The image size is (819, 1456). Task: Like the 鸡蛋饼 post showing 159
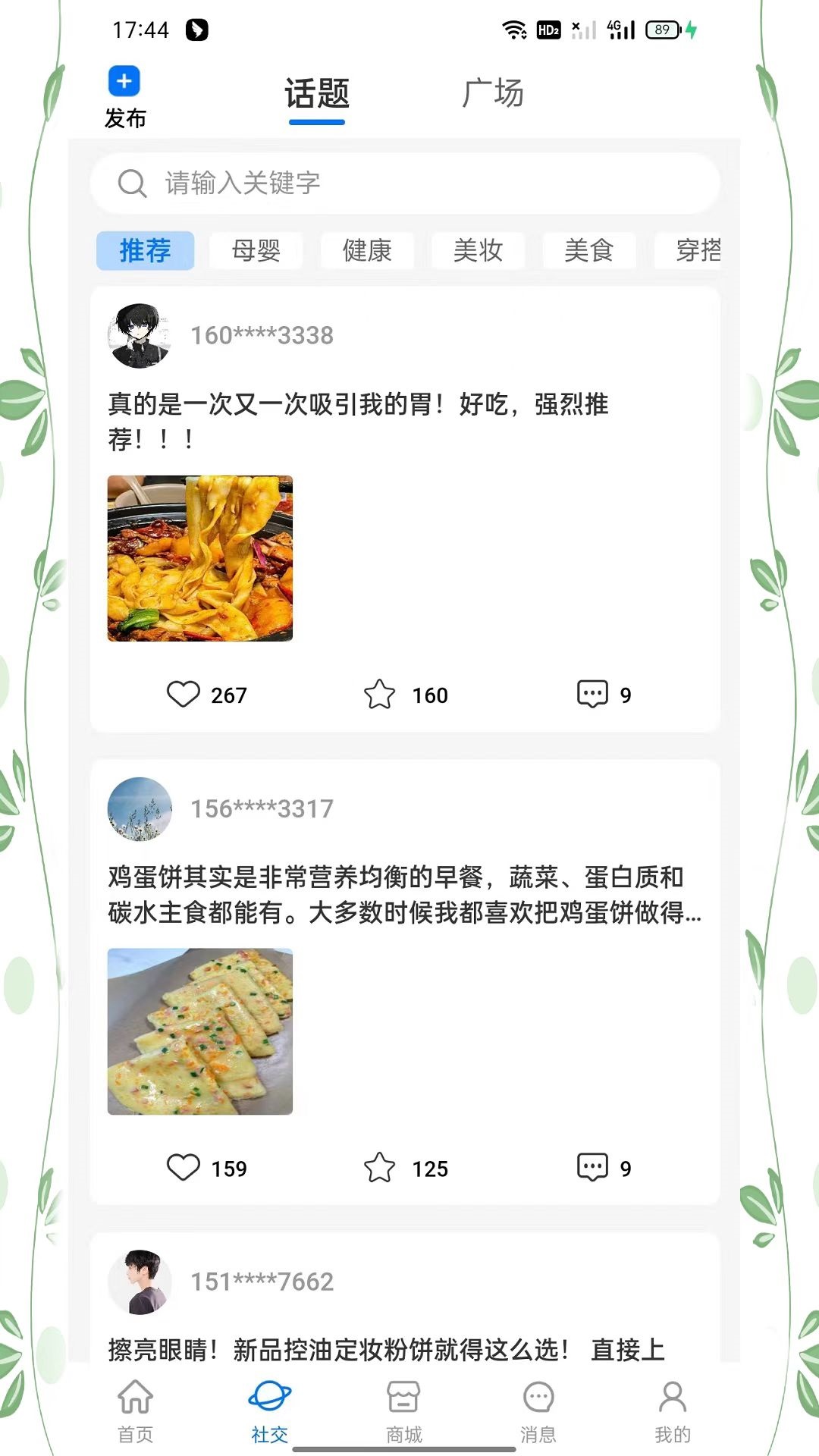(182, 1168)
